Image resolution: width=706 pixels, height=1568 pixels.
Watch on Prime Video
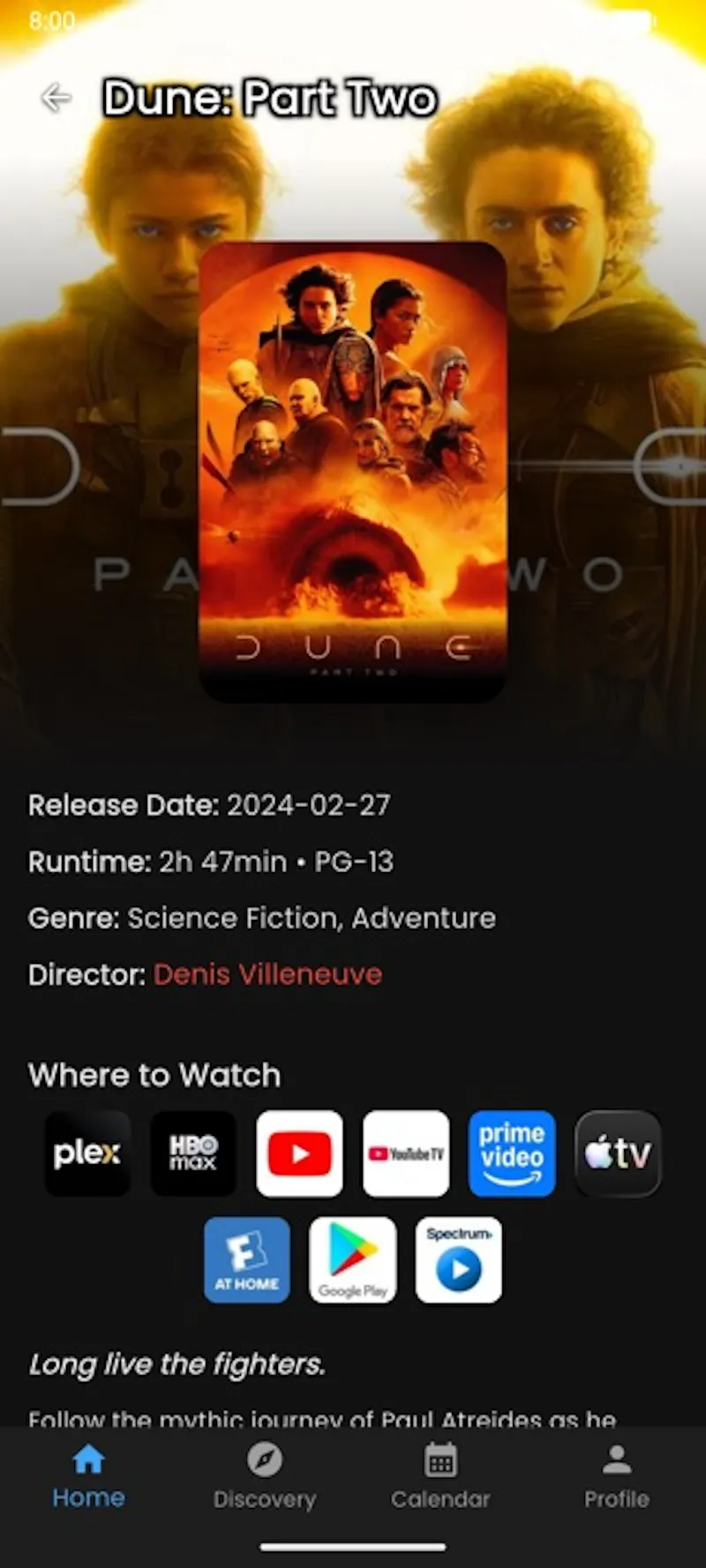point(512,1154)
